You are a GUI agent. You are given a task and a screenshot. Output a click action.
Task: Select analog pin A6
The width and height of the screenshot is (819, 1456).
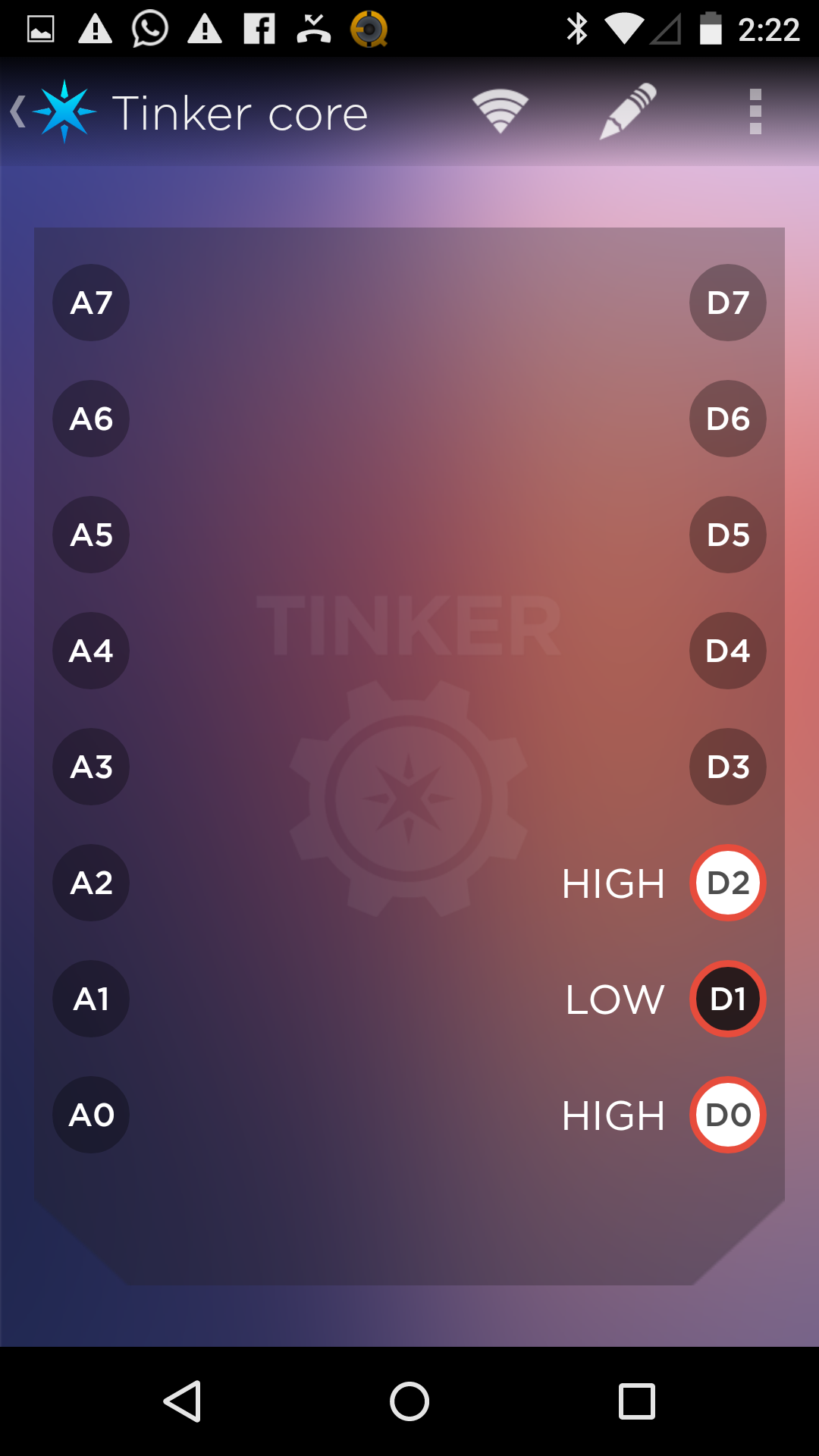tap(91, 419)
